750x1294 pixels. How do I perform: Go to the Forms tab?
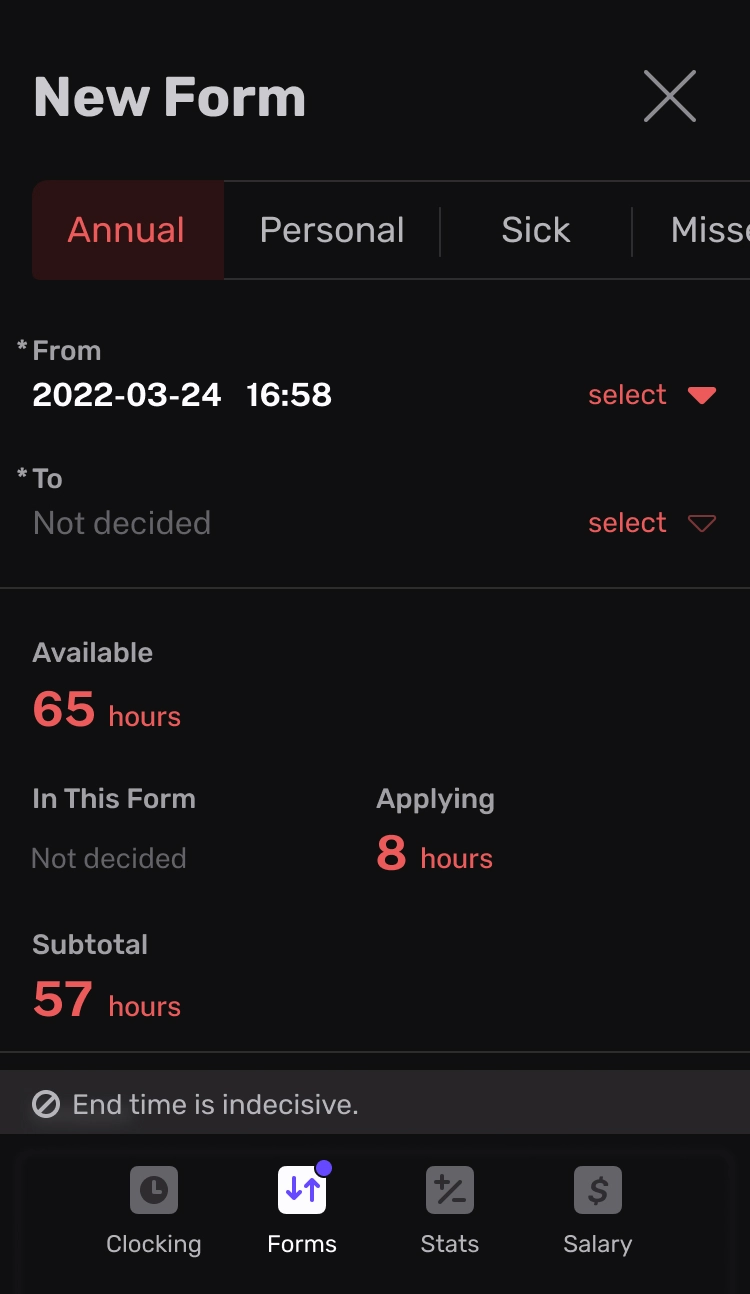pos(302,1211)
